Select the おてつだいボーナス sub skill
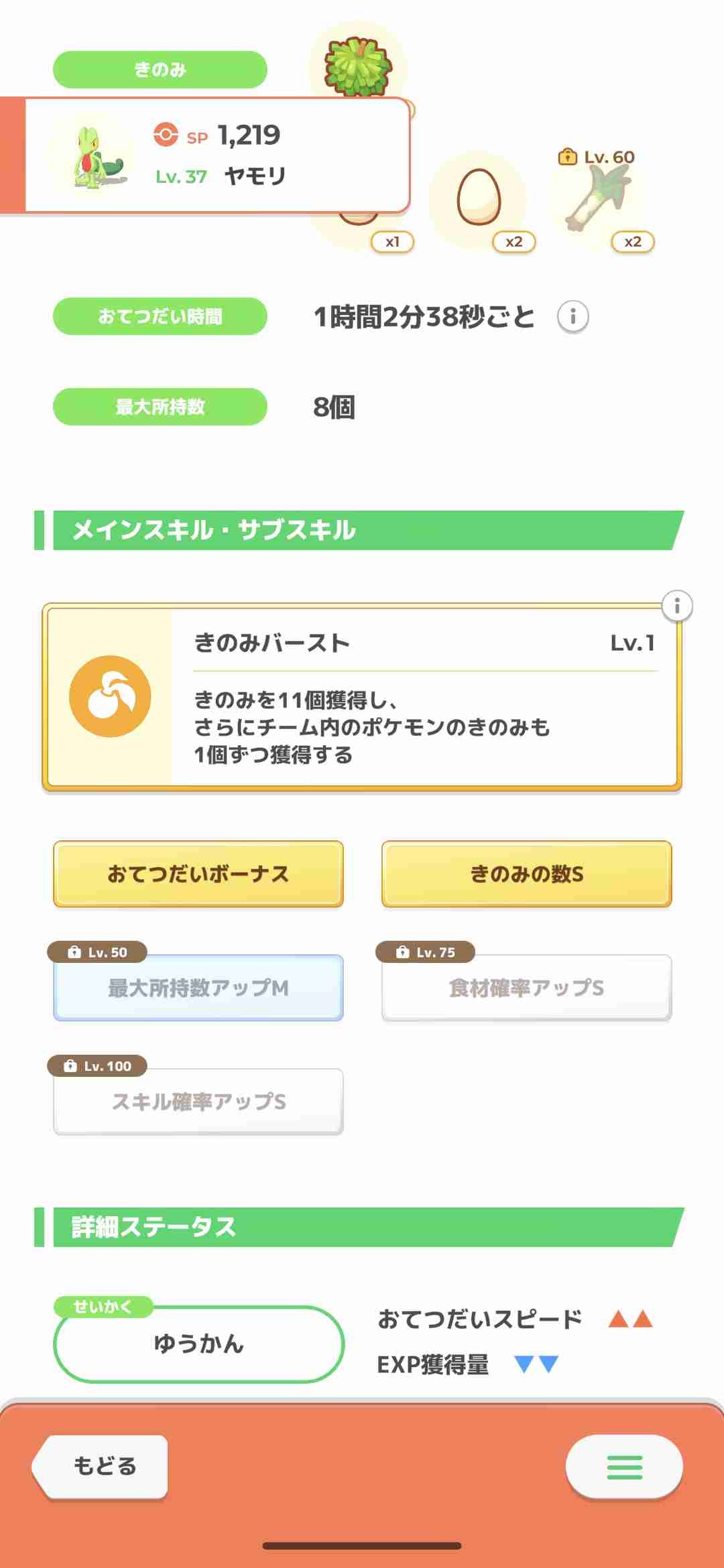 click(198, 874)
